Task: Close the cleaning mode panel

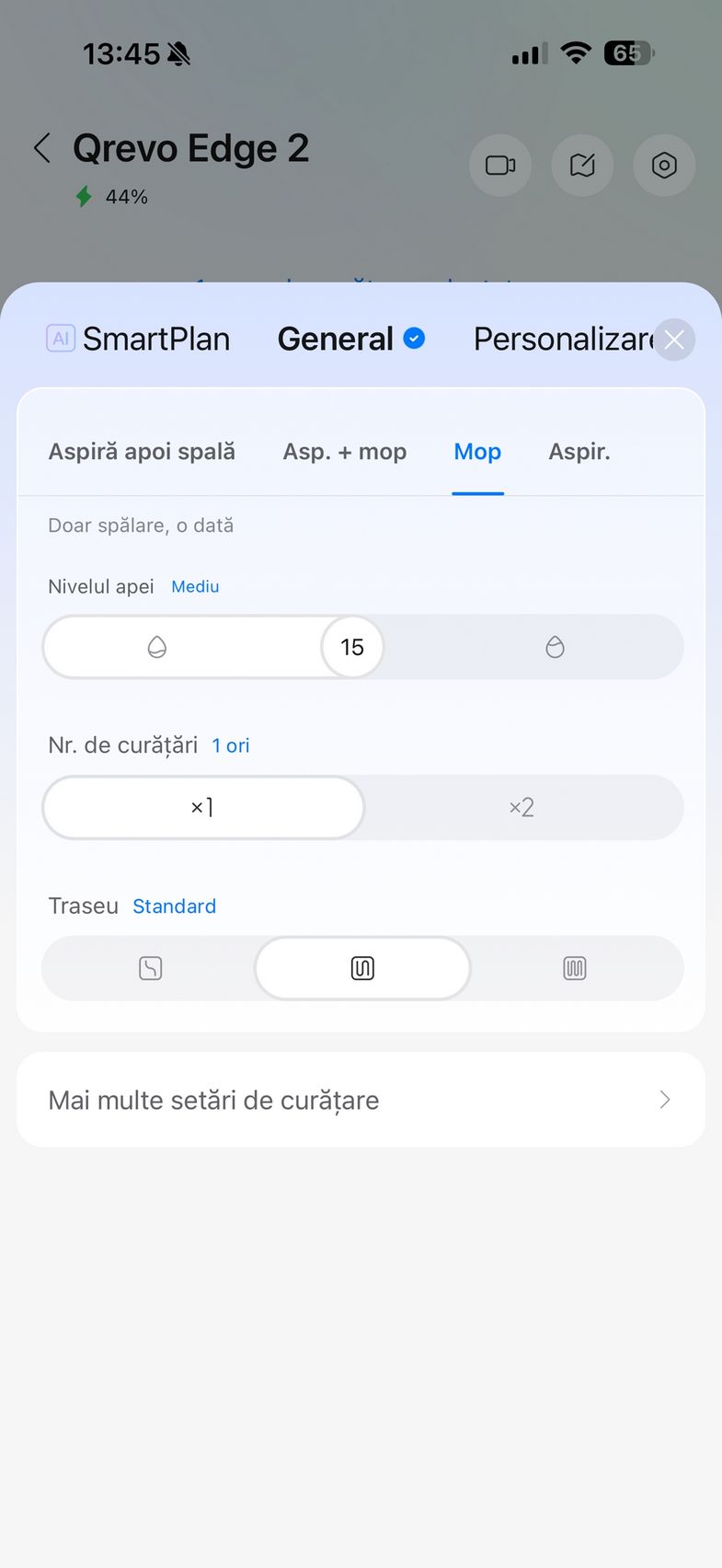Action: 674,340
